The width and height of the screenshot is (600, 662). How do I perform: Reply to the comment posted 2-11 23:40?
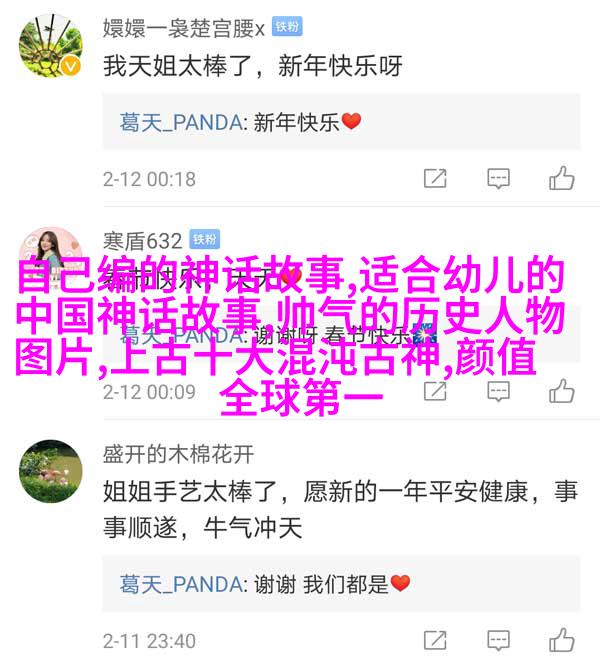498,640
